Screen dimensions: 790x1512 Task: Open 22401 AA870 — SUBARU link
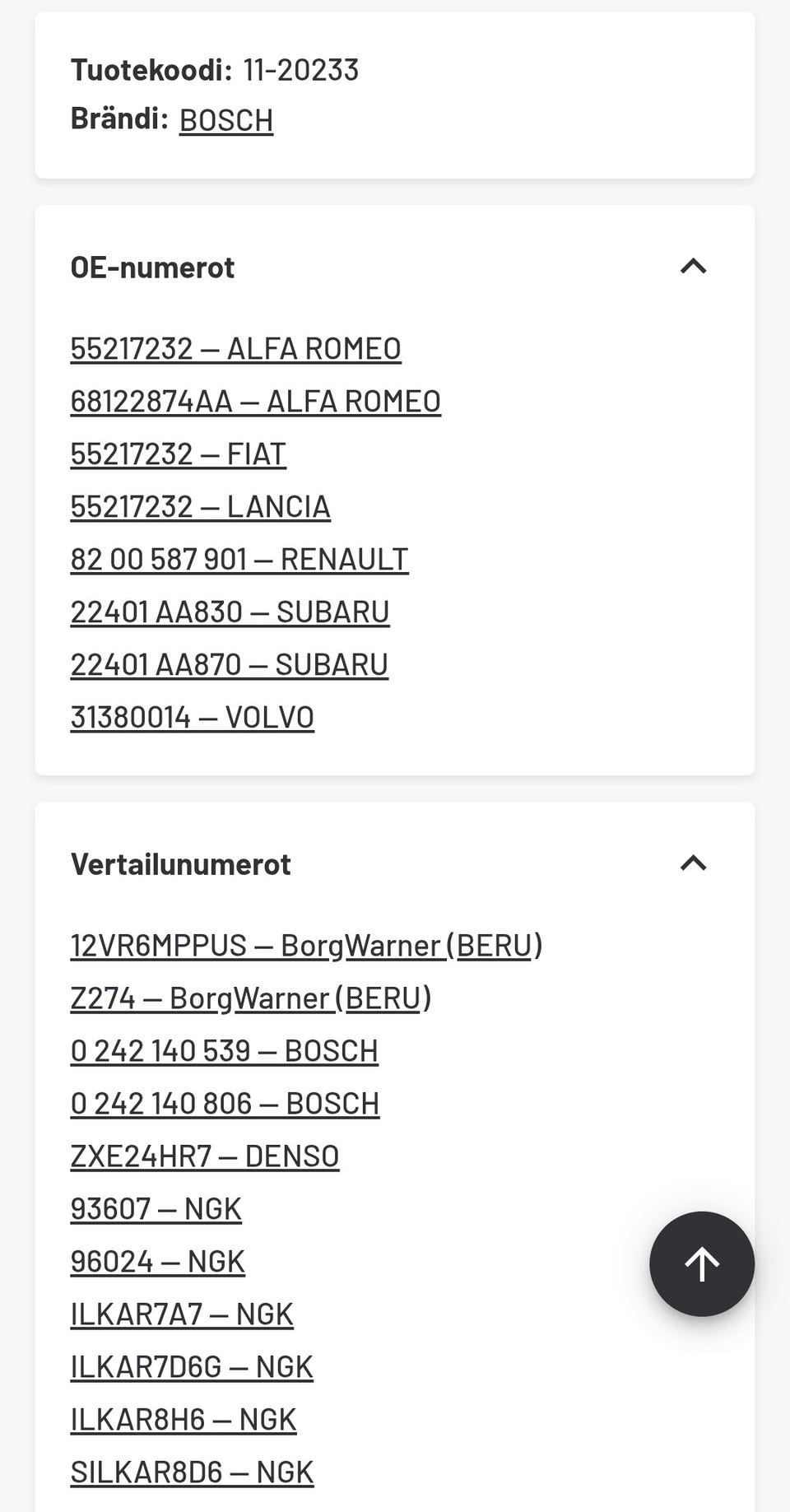[230, 665]
